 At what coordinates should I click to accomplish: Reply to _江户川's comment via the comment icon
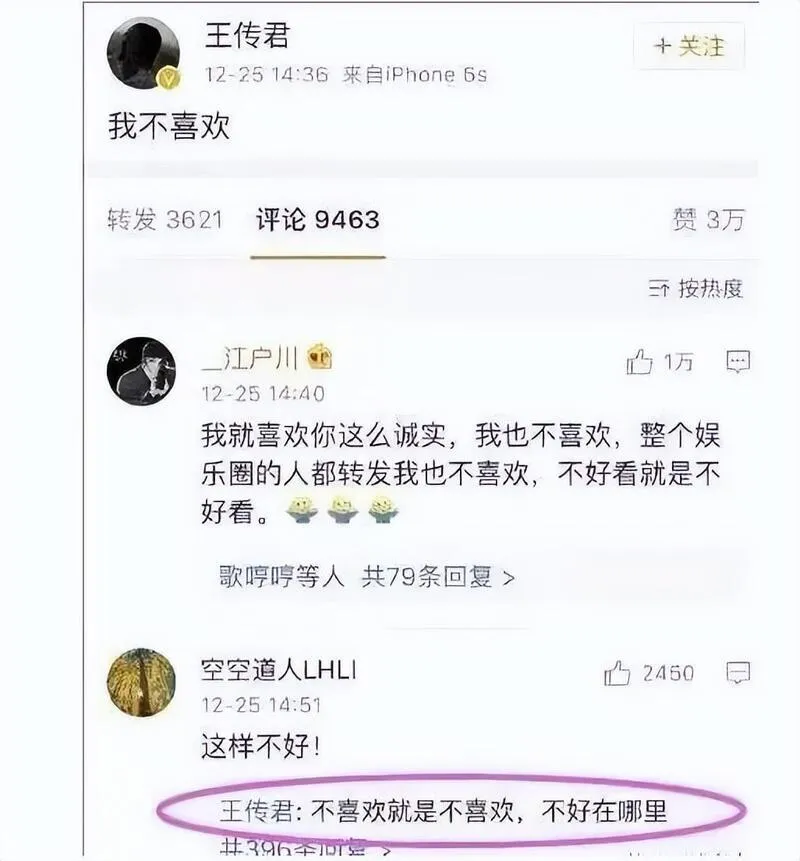(738, 362)
